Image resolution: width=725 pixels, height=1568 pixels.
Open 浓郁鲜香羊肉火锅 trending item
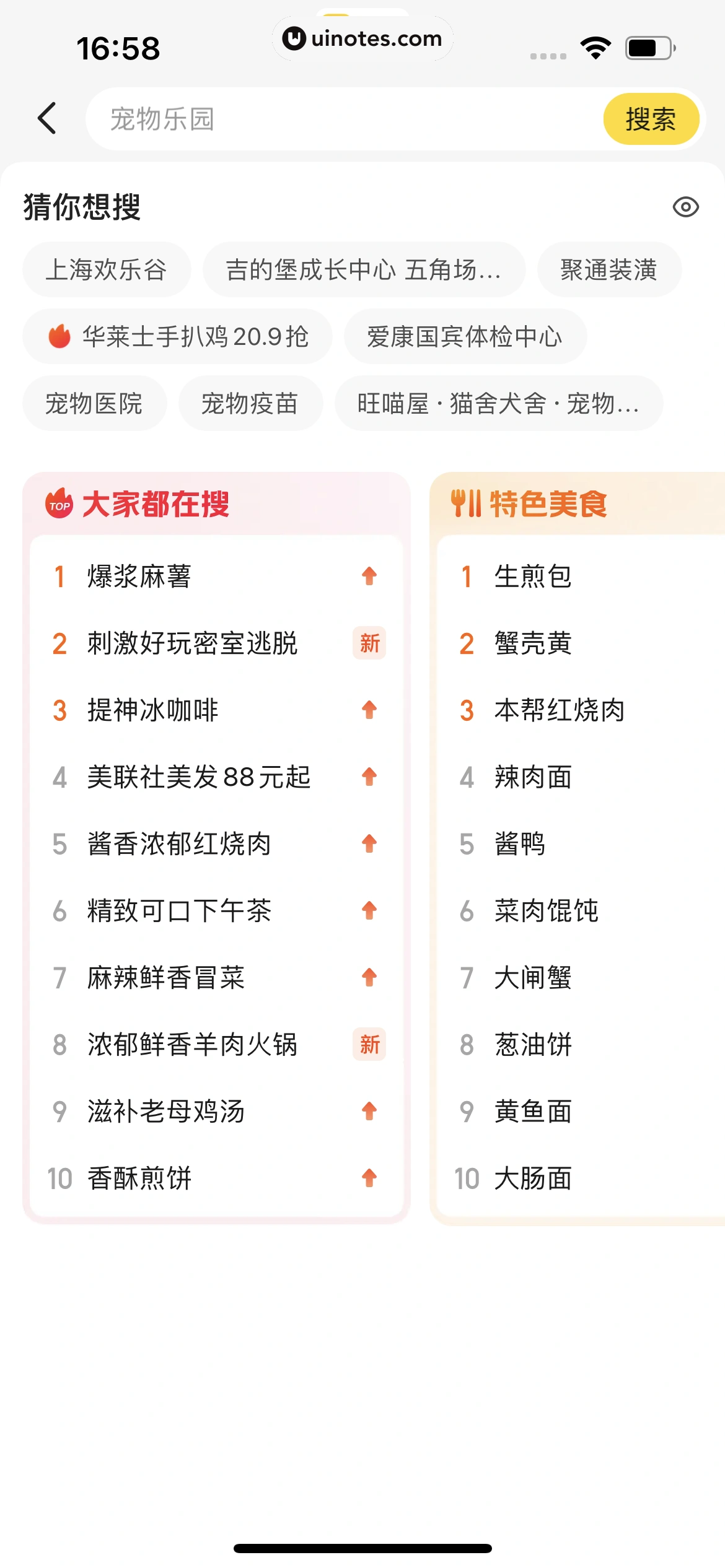pyautogui.click(x=192, y=1044)
